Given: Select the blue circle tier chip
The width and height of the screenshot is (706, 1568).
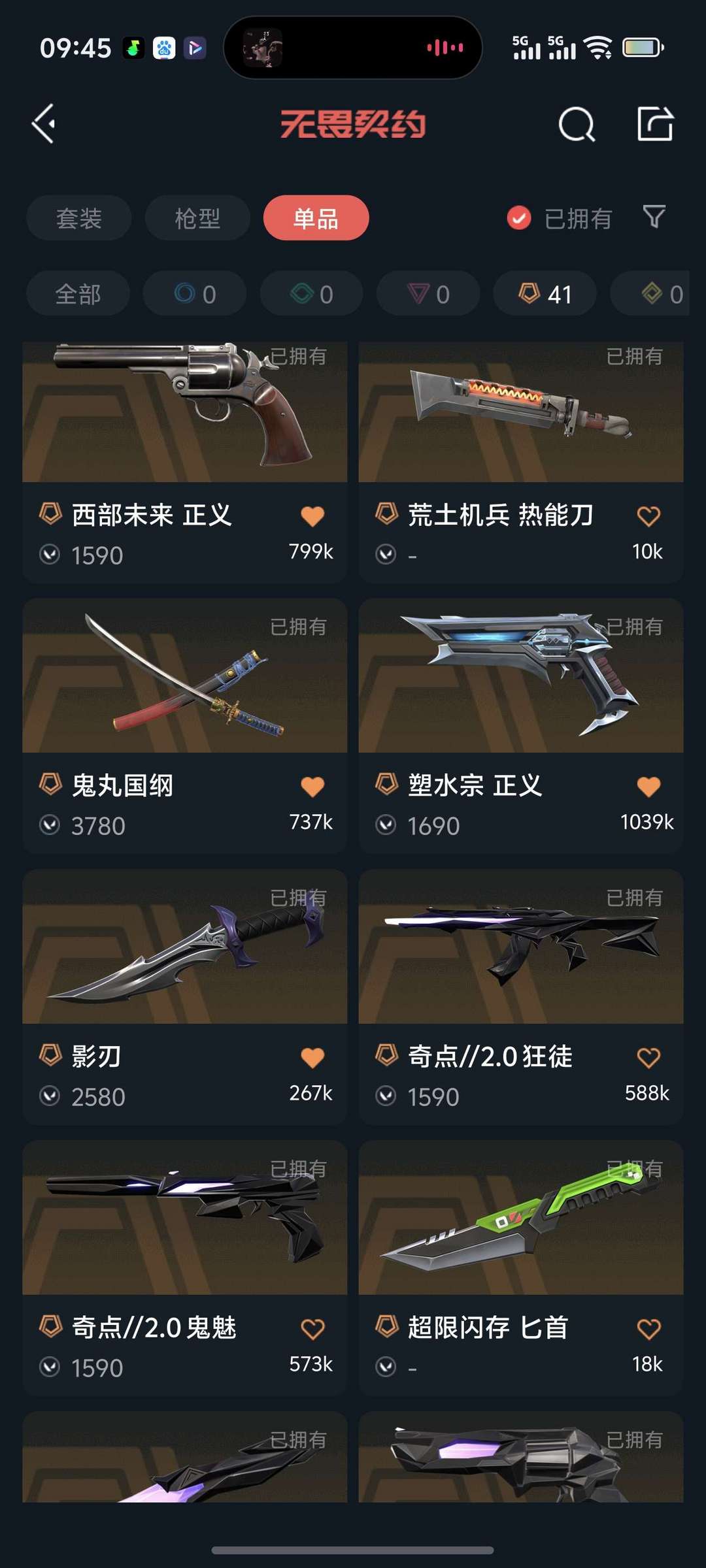Looking at the screenshot, I should 195,294.
